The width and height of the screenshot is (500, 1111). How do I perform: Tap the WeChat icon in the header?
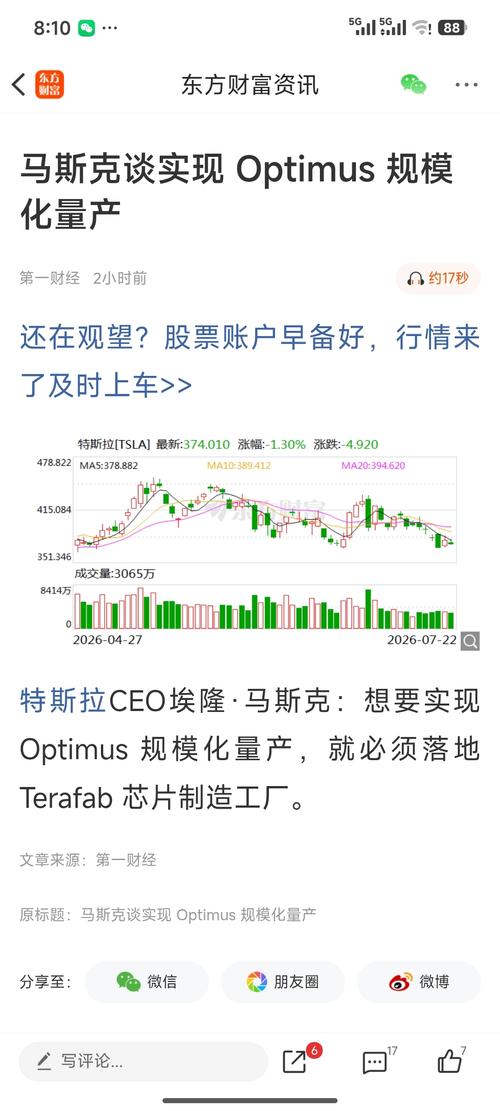[414, 84]
